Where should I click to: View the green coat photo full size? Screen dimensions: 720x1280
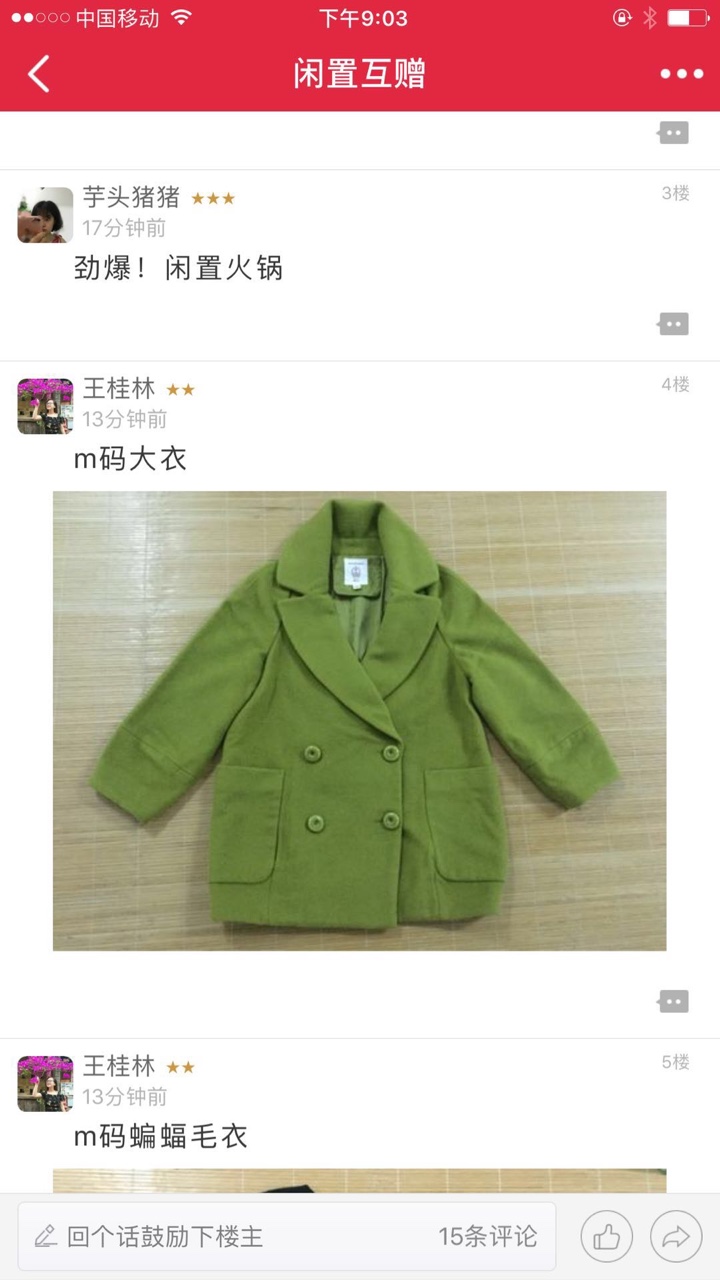[359, 721]
